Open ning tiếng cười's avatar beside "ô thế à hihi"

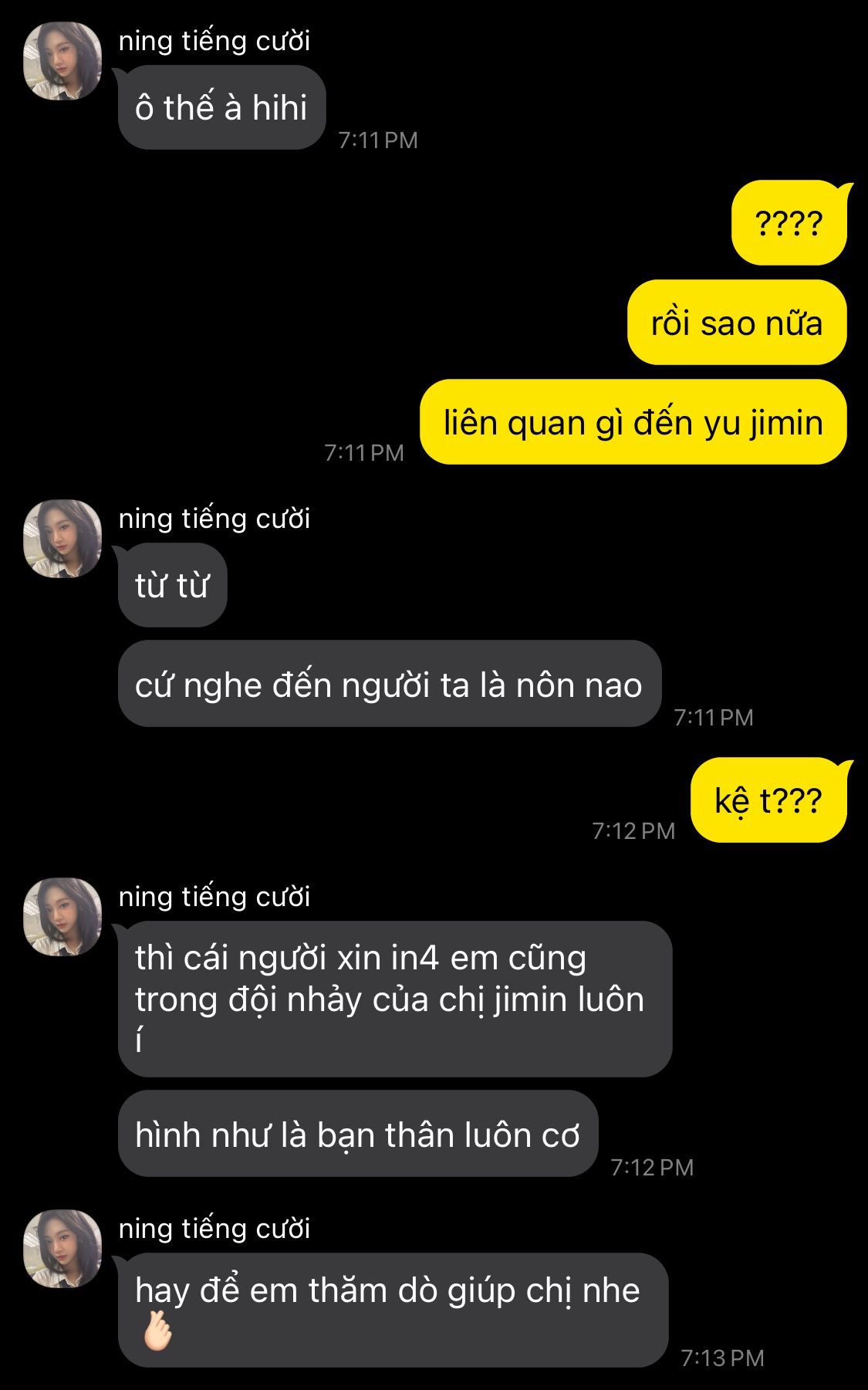click(x=62, y=61)
